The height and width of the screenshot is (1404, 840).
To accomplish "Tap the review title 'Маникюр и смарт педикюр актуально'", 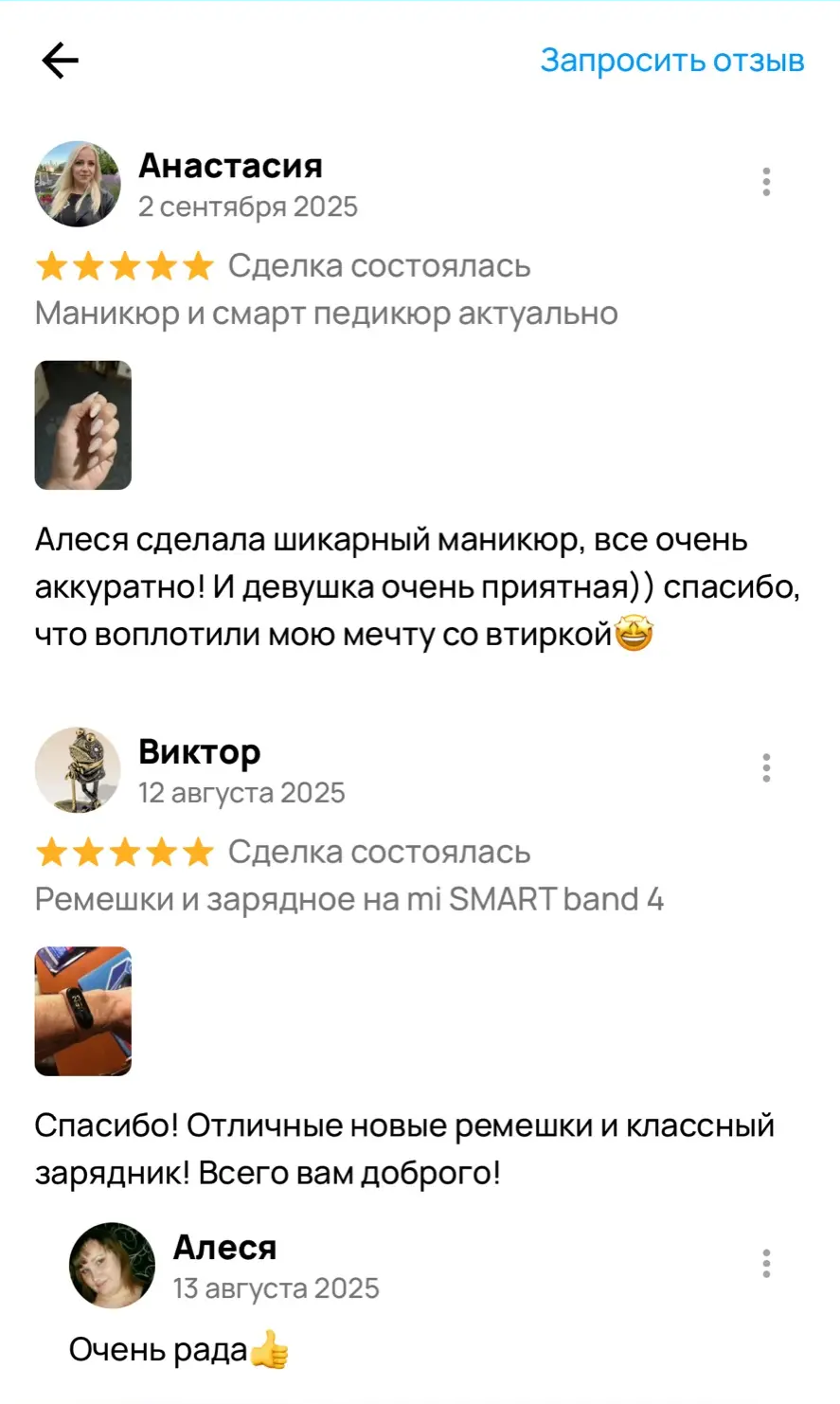I will point(326,313).
